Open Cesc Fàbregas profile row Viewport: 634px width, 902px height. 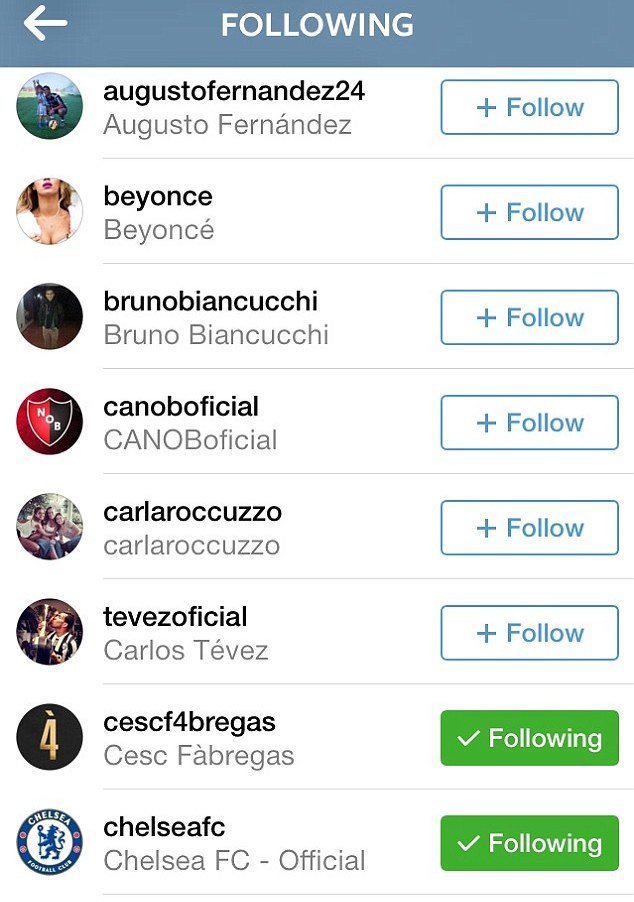(x=198, y=738)
